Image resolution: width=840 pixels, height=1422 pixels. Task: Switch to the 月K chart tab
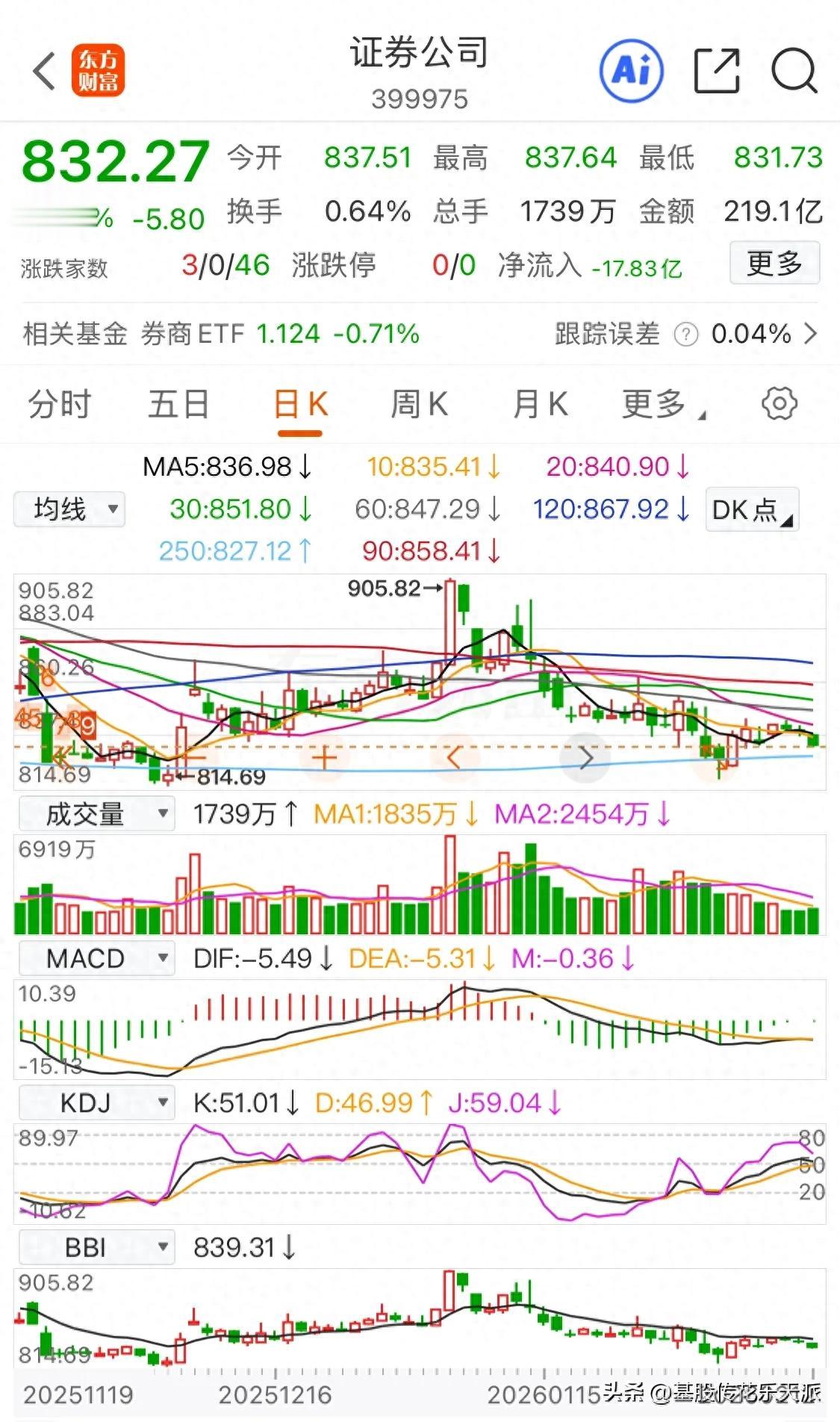[x=541, y=405]
